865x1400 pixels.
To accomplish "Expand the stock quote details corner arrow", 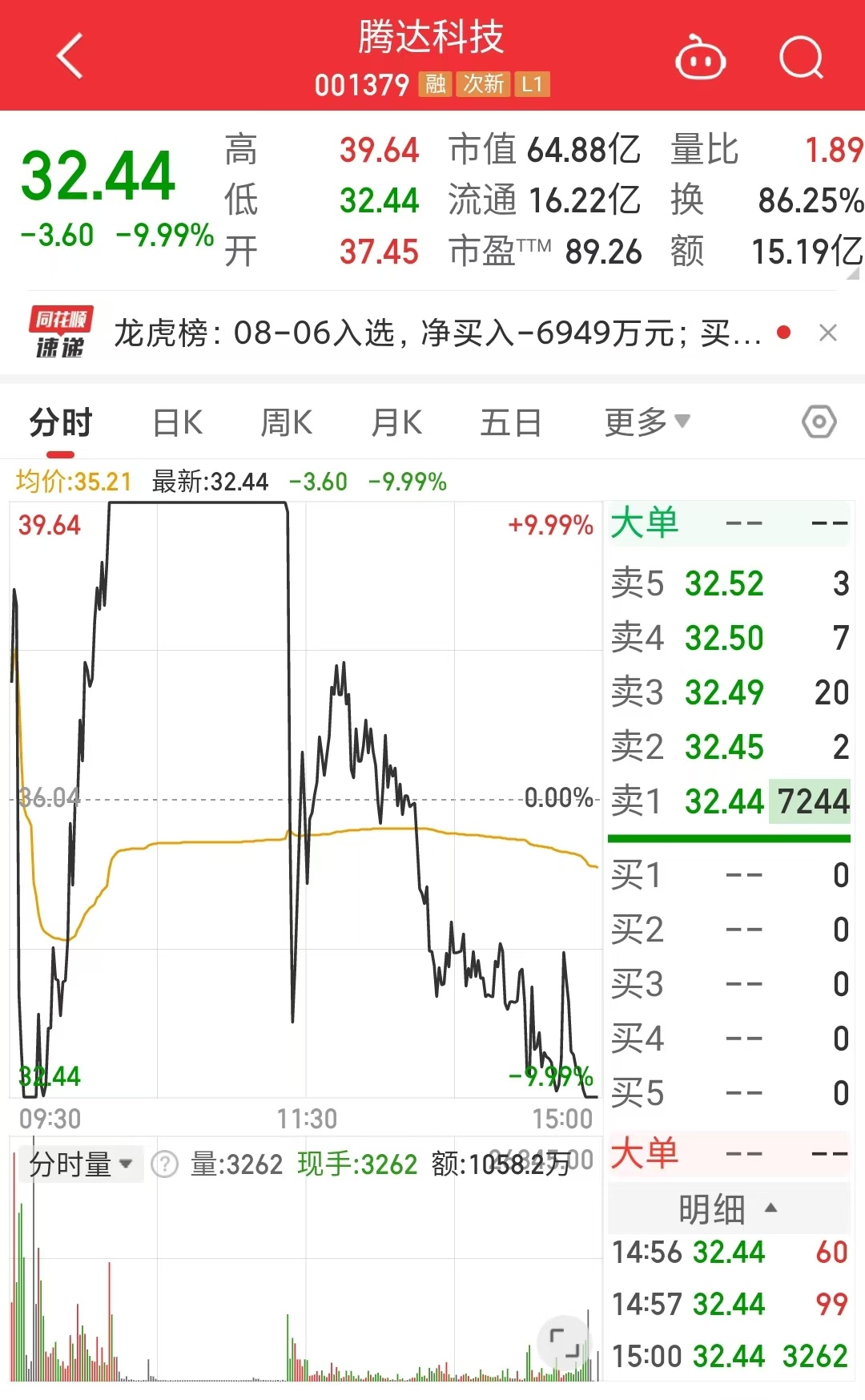I will 853,273.
